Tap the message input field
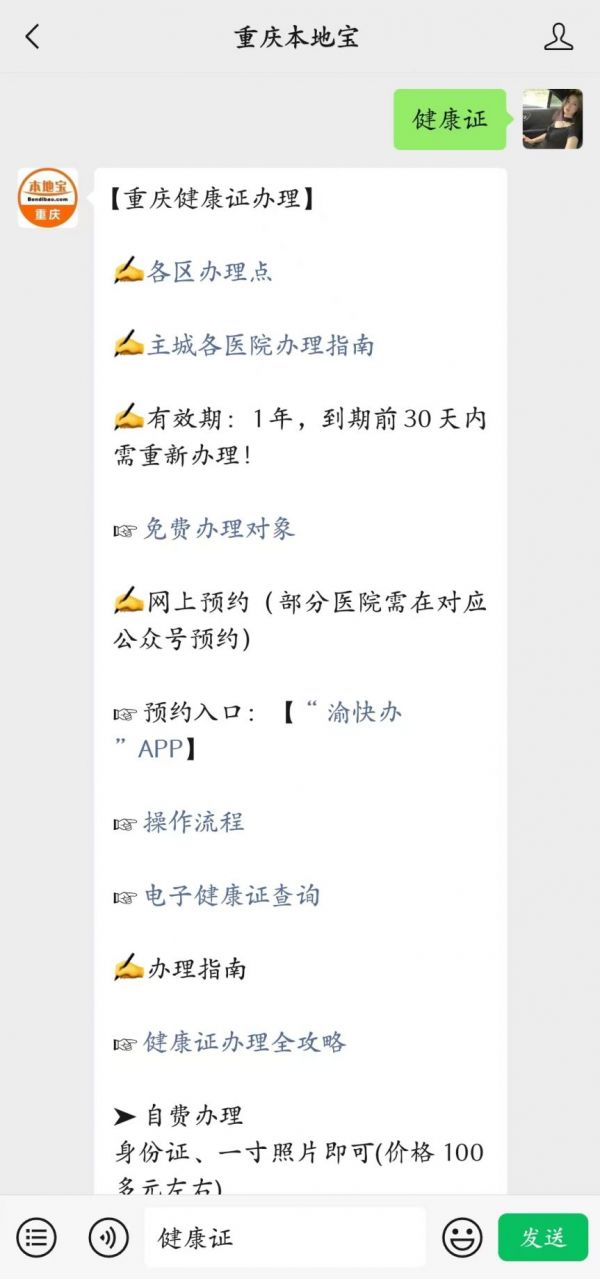This screenshot has width=600, height=1279. pyautogui.click(x=285, y=1238)
